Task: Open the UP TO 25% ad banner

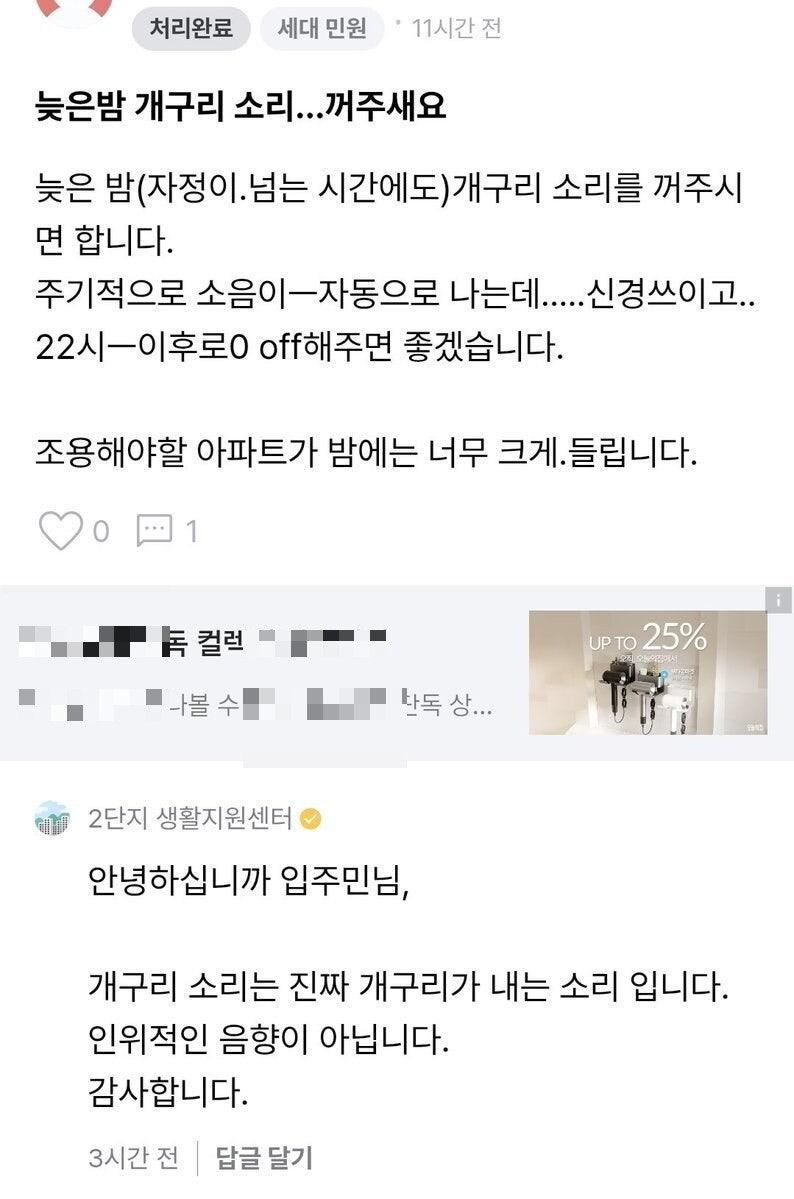Action: [647, 672]
